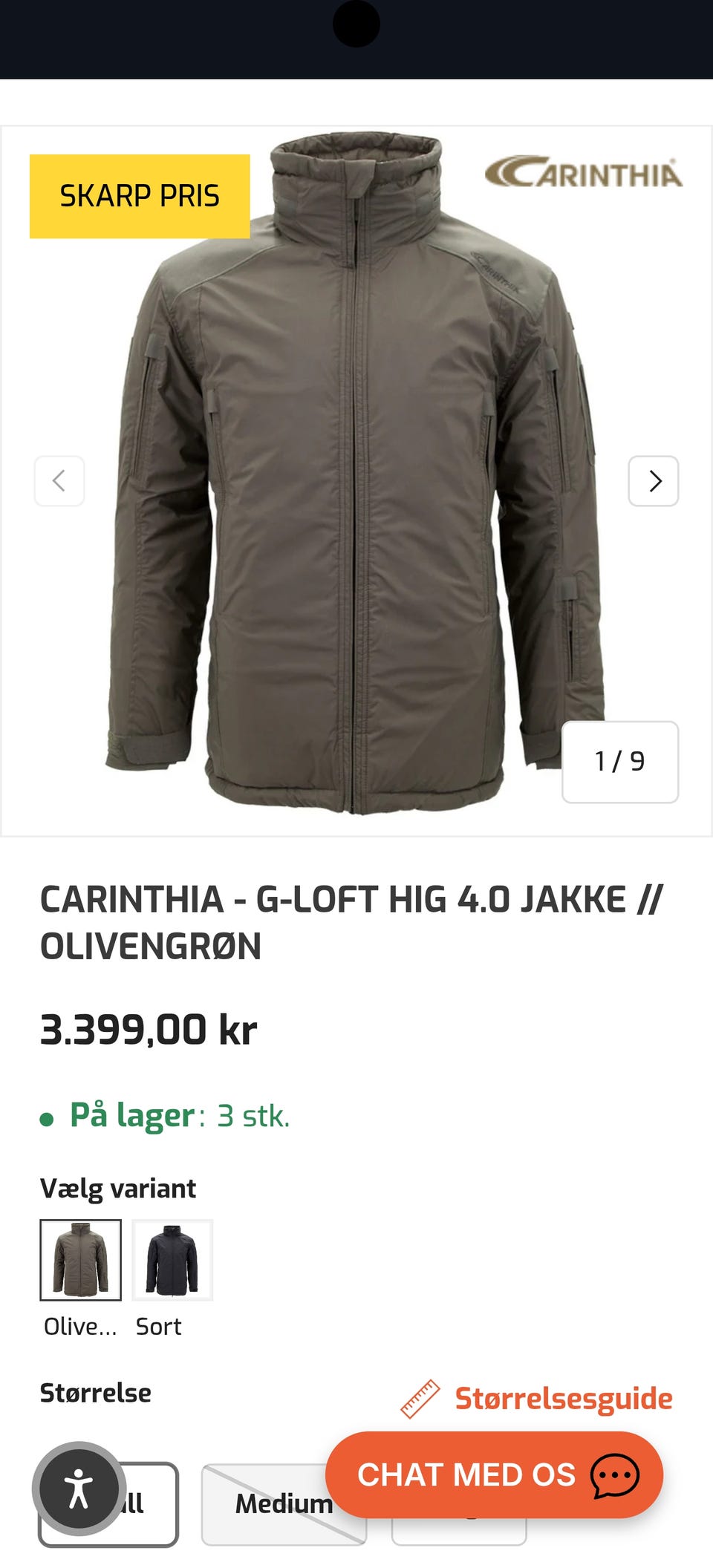The image size is (713, 1568).
Task: Open the Størrelsesguide link
Action: pyautogui.click(x=564, y=1396)
